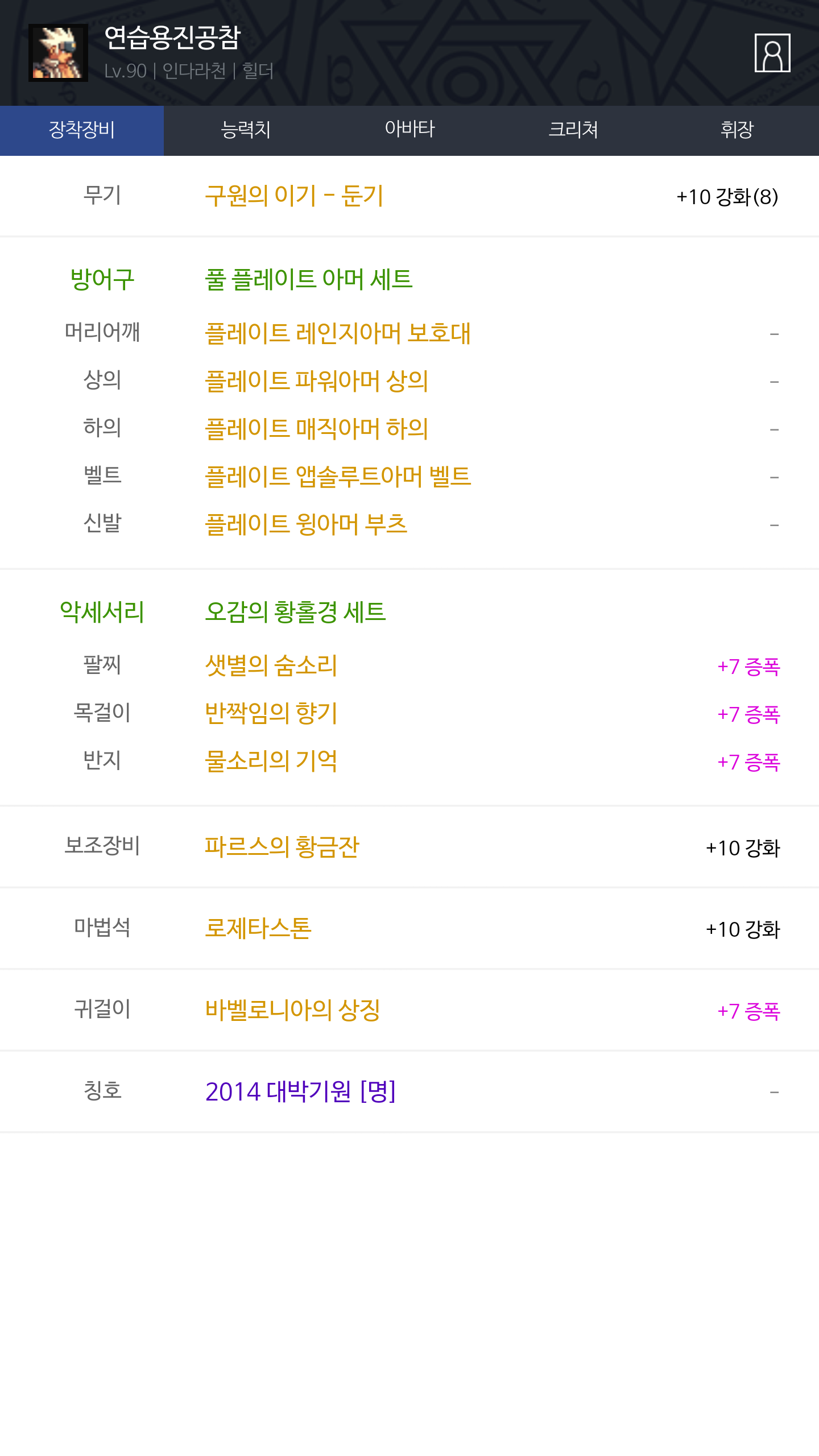Open 플레이트 파워아머 상의 item
819x1456 pixels.
pyautogui.click(x=317, y=381)
